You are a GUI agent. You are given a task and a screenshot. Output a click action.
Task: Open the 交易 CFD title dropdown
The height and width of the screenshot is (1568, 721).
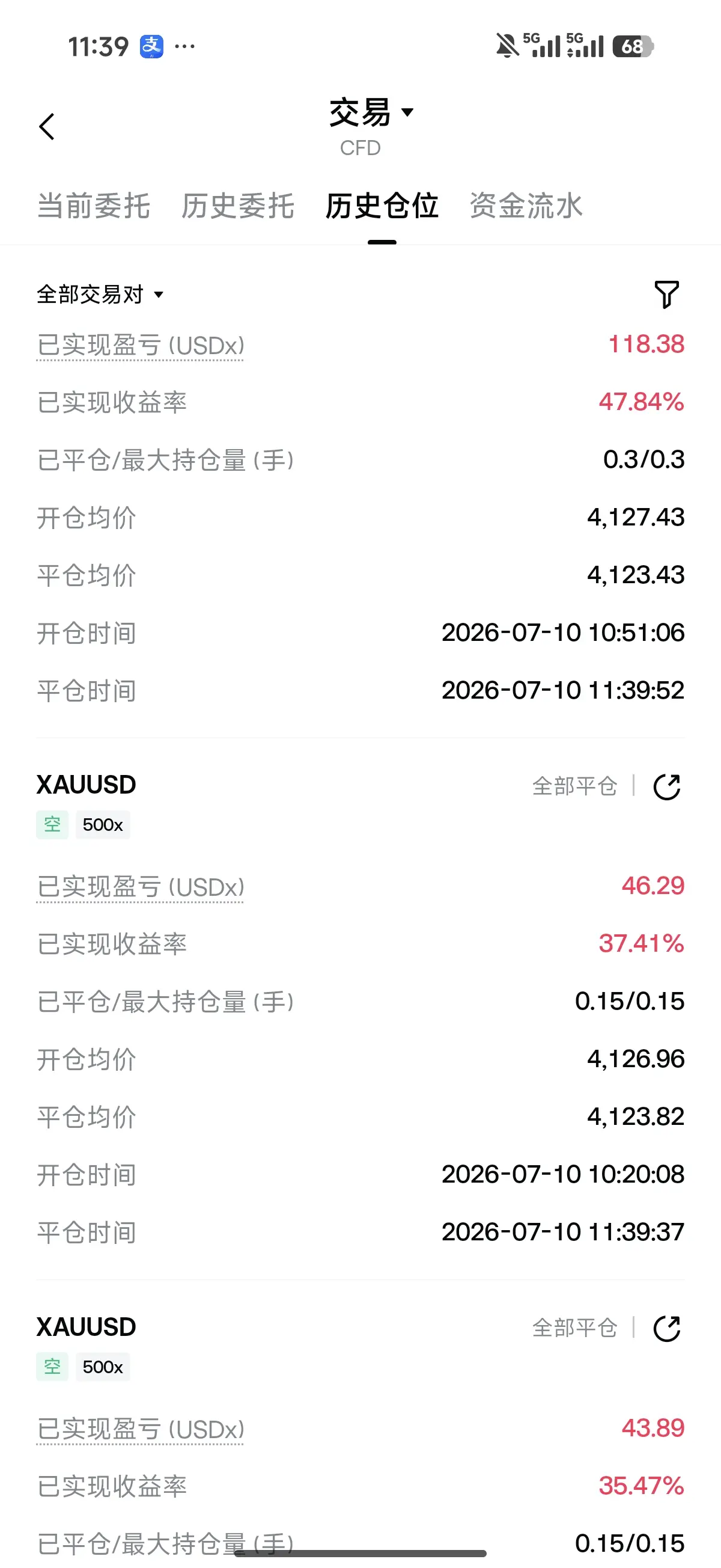click(x=371, y=127)
